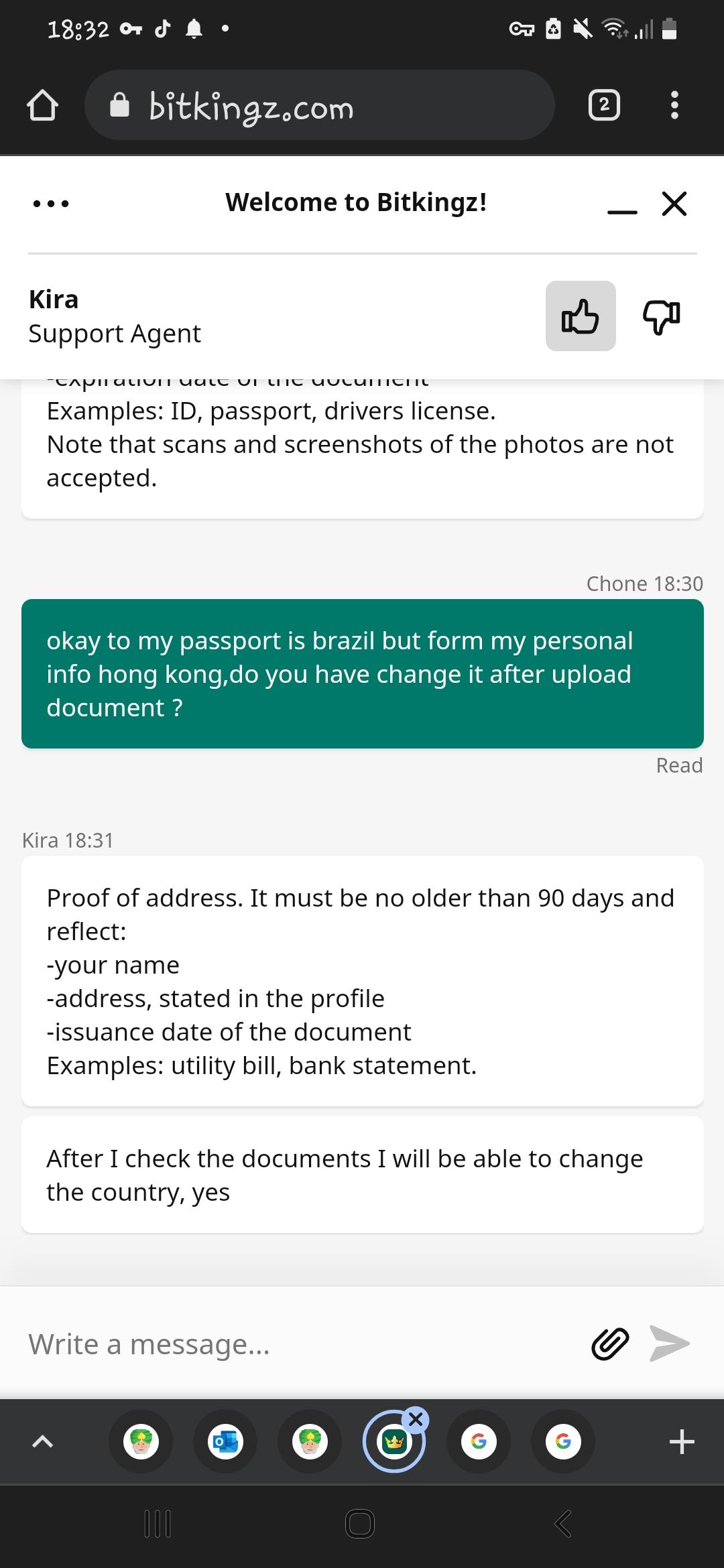Switch to the Outlook tab
This screenshot has height=1568, width=724.
tap(225, 1441)
